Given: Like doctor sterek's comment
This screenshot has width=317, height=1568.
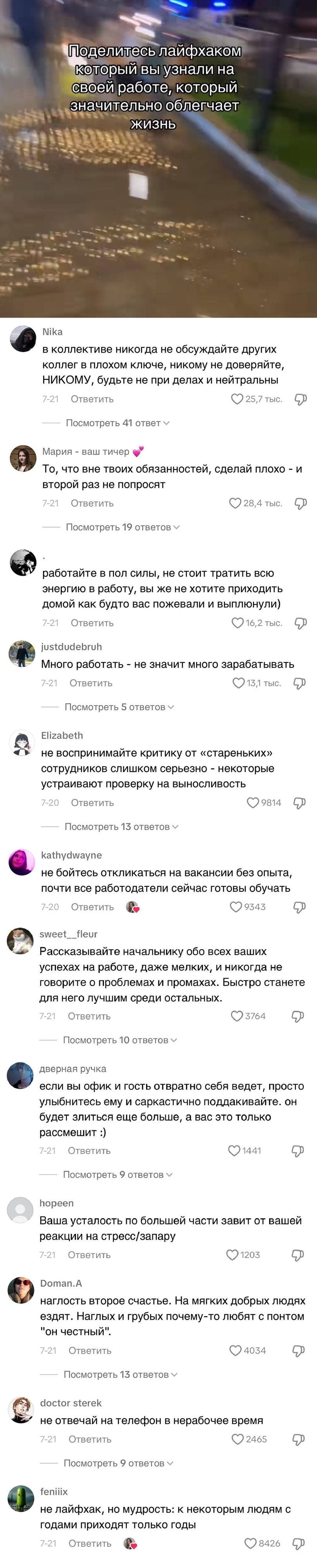Looking at the screenshot, I should pos(238,1439).
